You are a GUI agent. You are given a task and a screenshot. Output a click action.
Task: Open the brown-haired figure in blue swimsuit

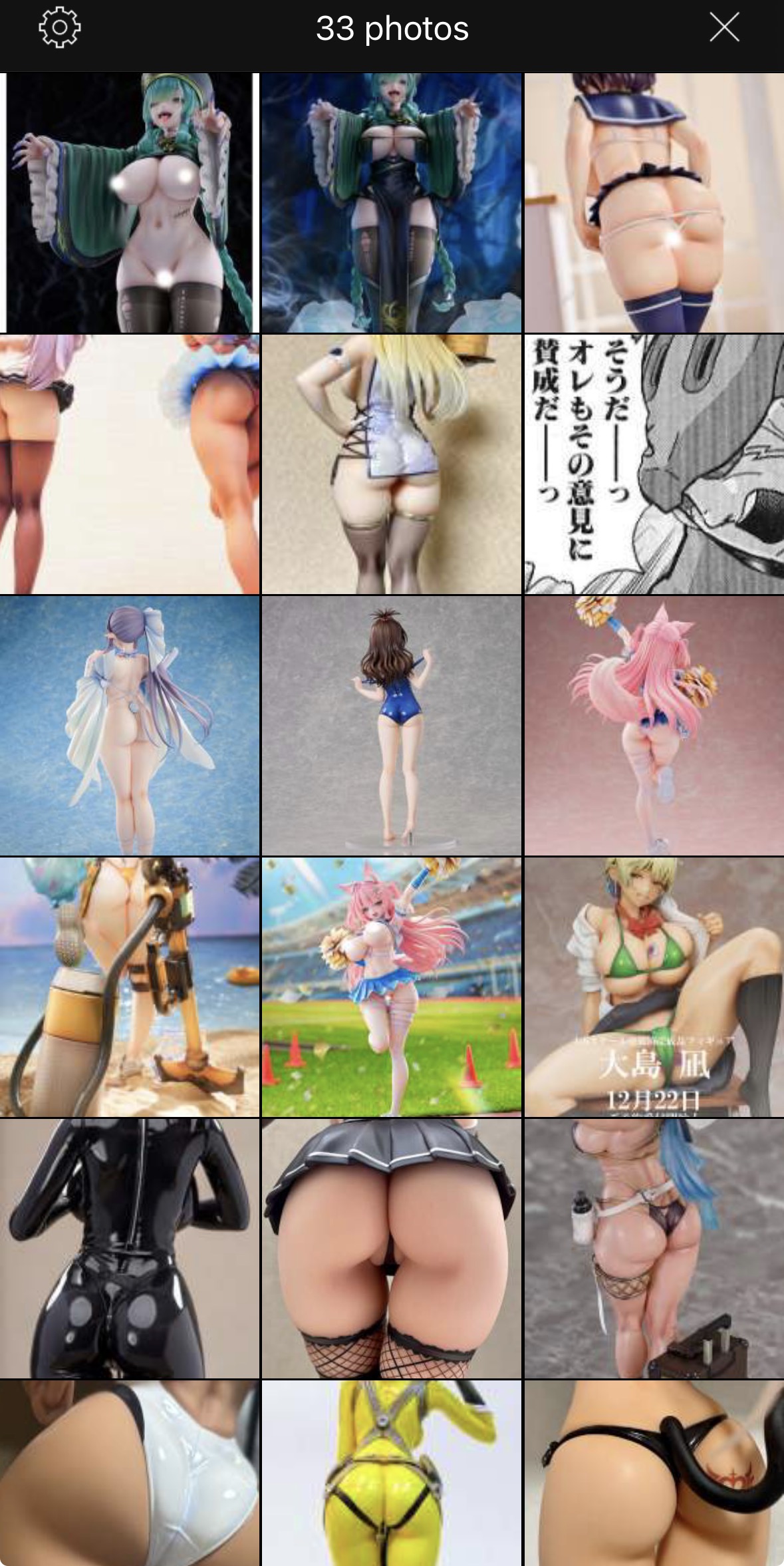(x=392, y=725)
